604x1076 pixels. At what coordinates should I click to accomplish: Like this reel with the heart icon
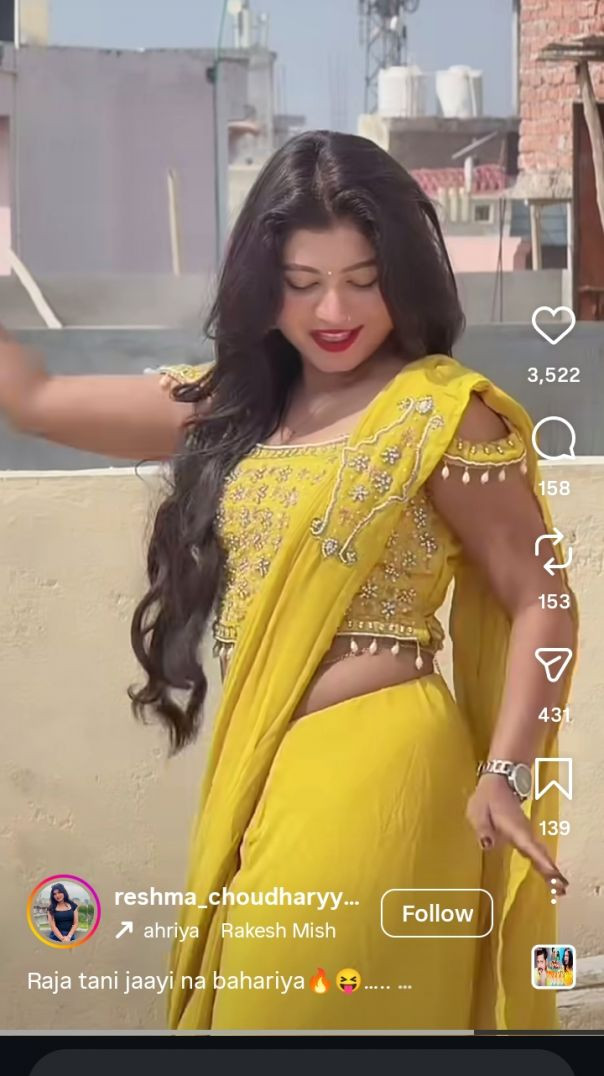click(x=553, y=326)
